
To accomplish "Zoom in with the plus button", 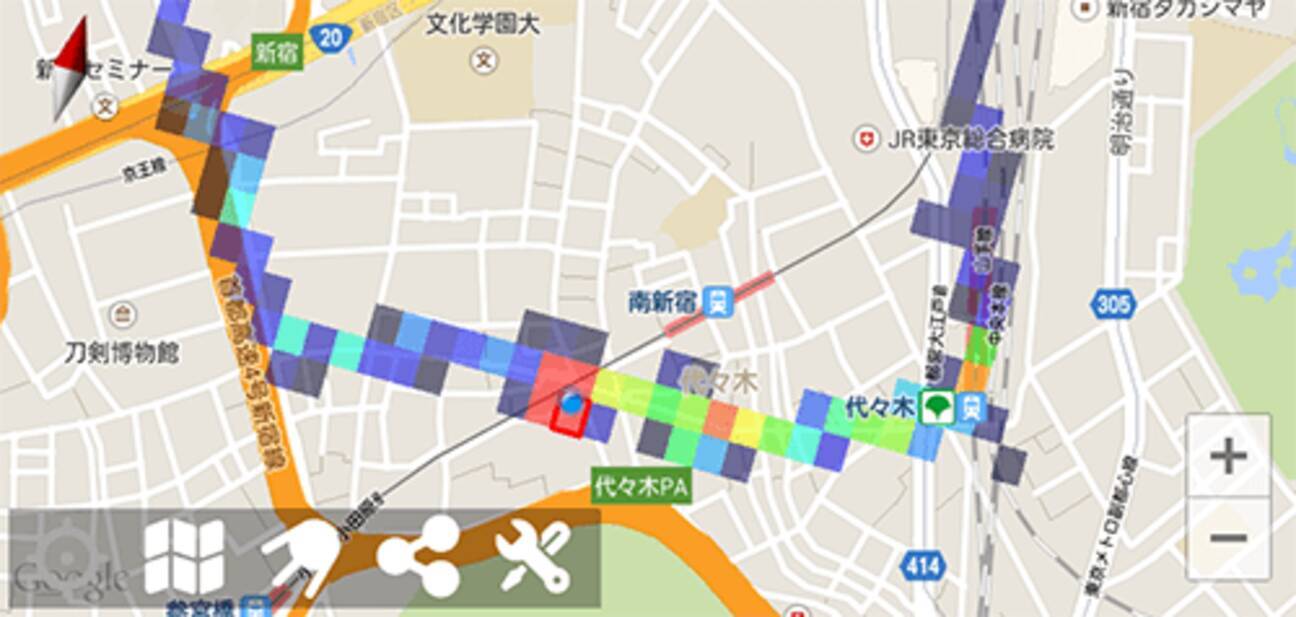I will [x=1228, y=456].
